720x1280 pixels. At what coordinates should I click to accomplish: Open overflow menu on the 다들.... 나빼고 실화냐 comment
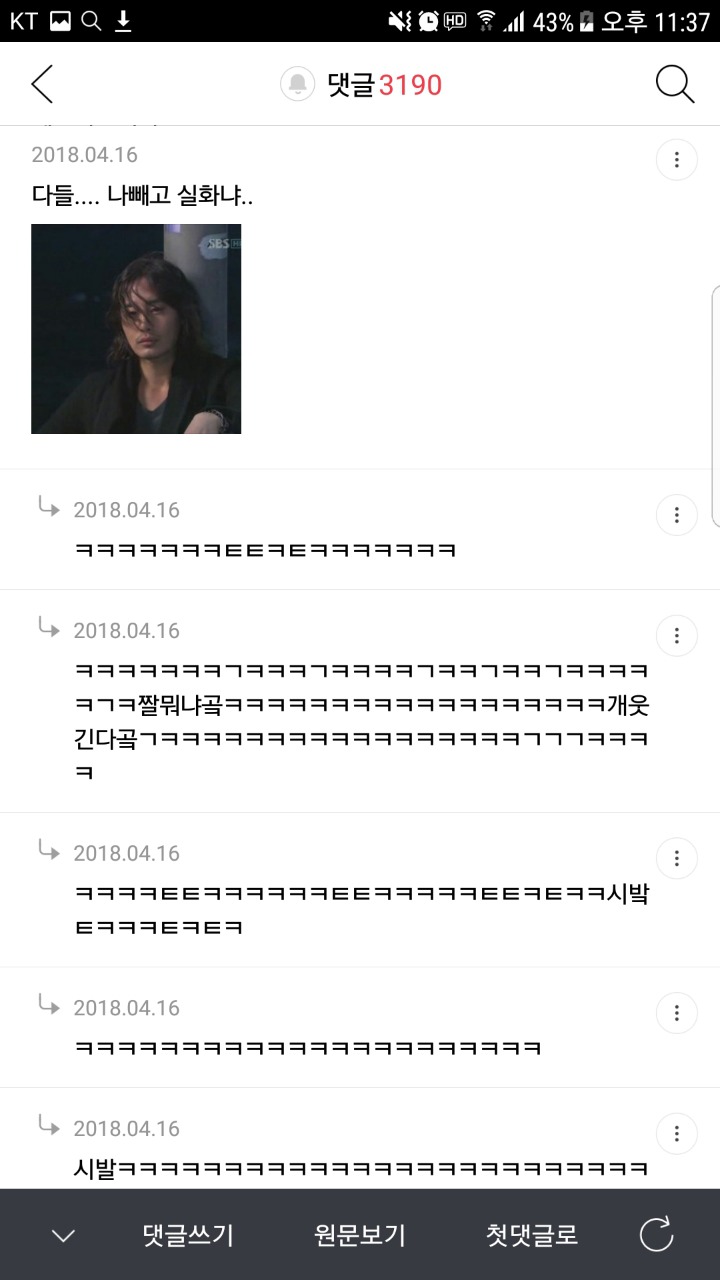click(x=677, y=159)
